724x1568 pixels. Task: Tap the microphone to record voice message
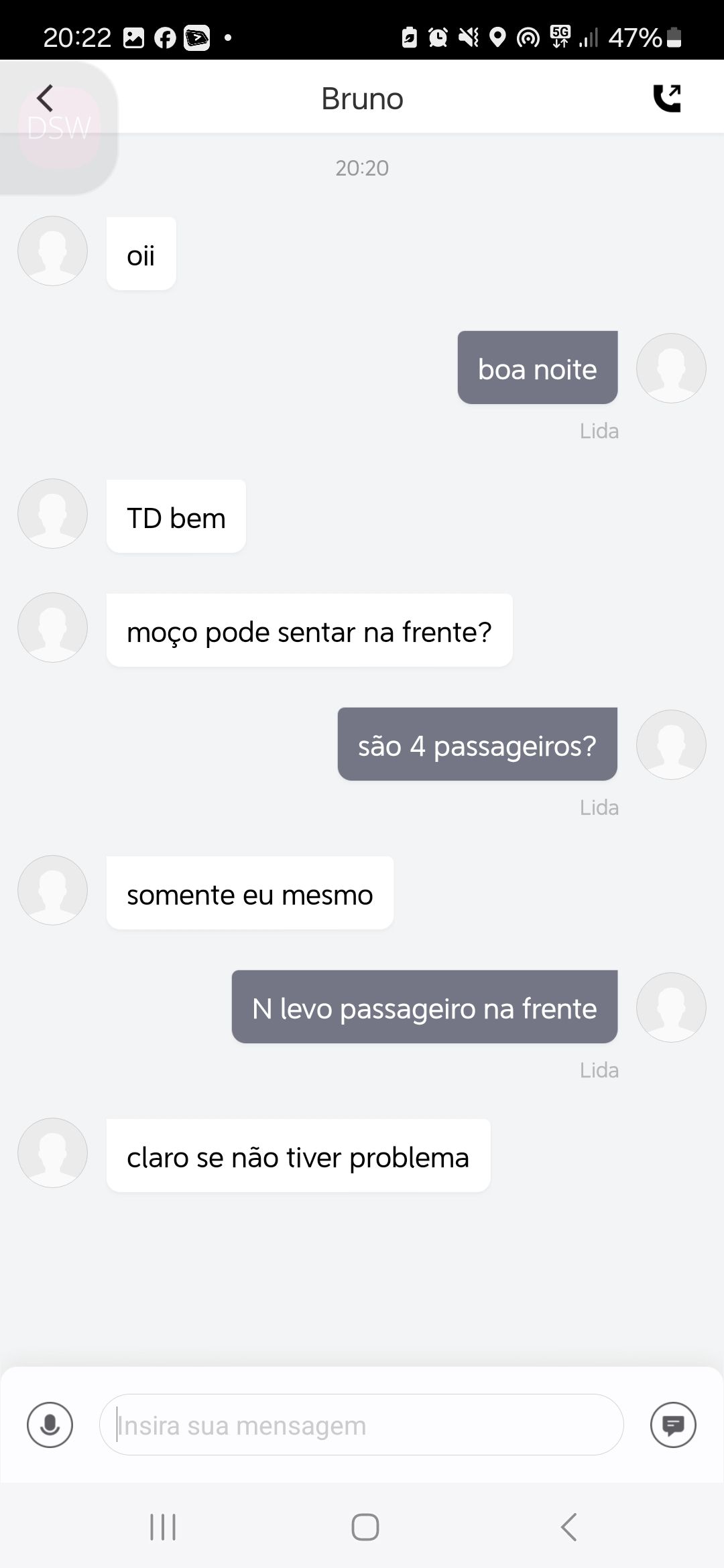point(50,1424)
